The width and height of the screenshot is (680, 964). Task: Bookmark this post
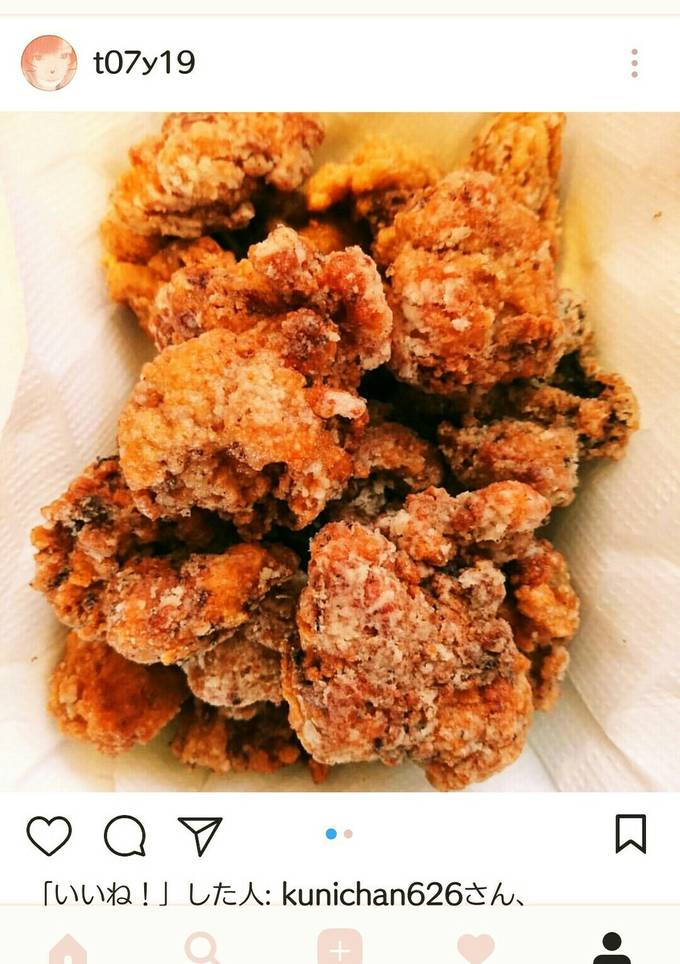(630, 834)
